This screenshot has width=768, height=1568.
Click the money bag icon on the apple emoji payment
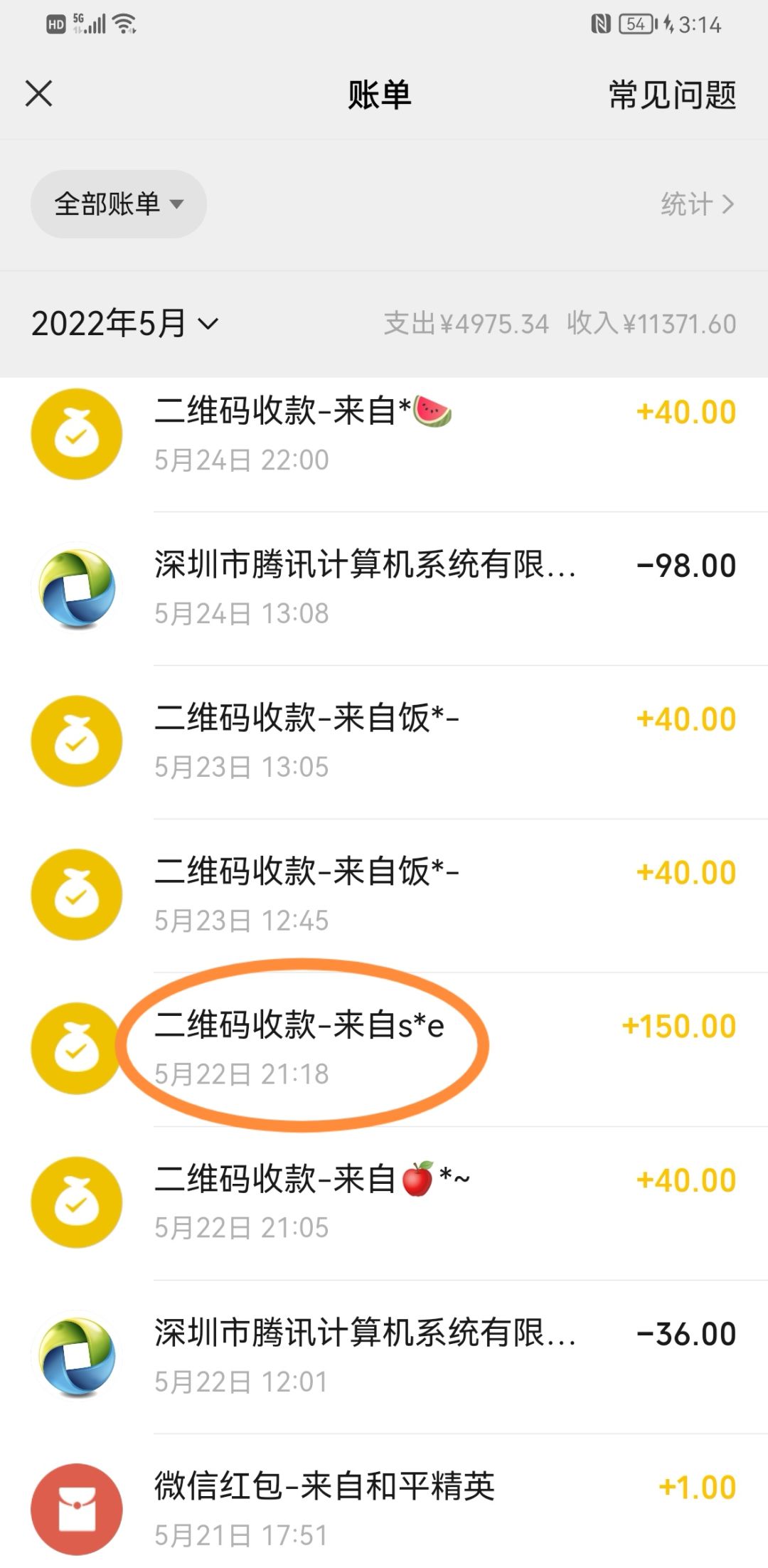[x=76, y=1202]
